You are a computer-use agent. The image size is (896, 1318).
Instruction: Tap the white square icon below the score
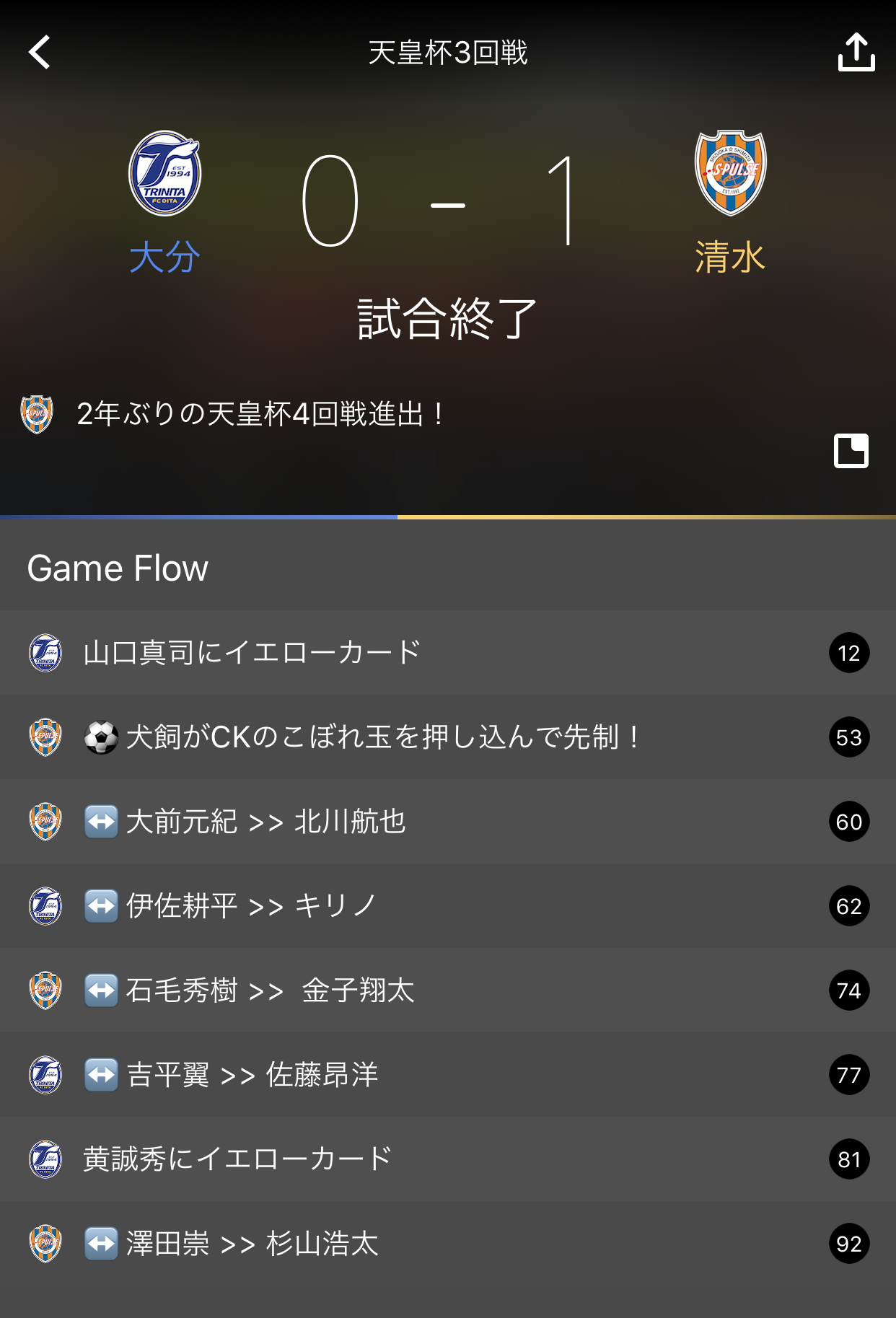click(x=851, y=451)
